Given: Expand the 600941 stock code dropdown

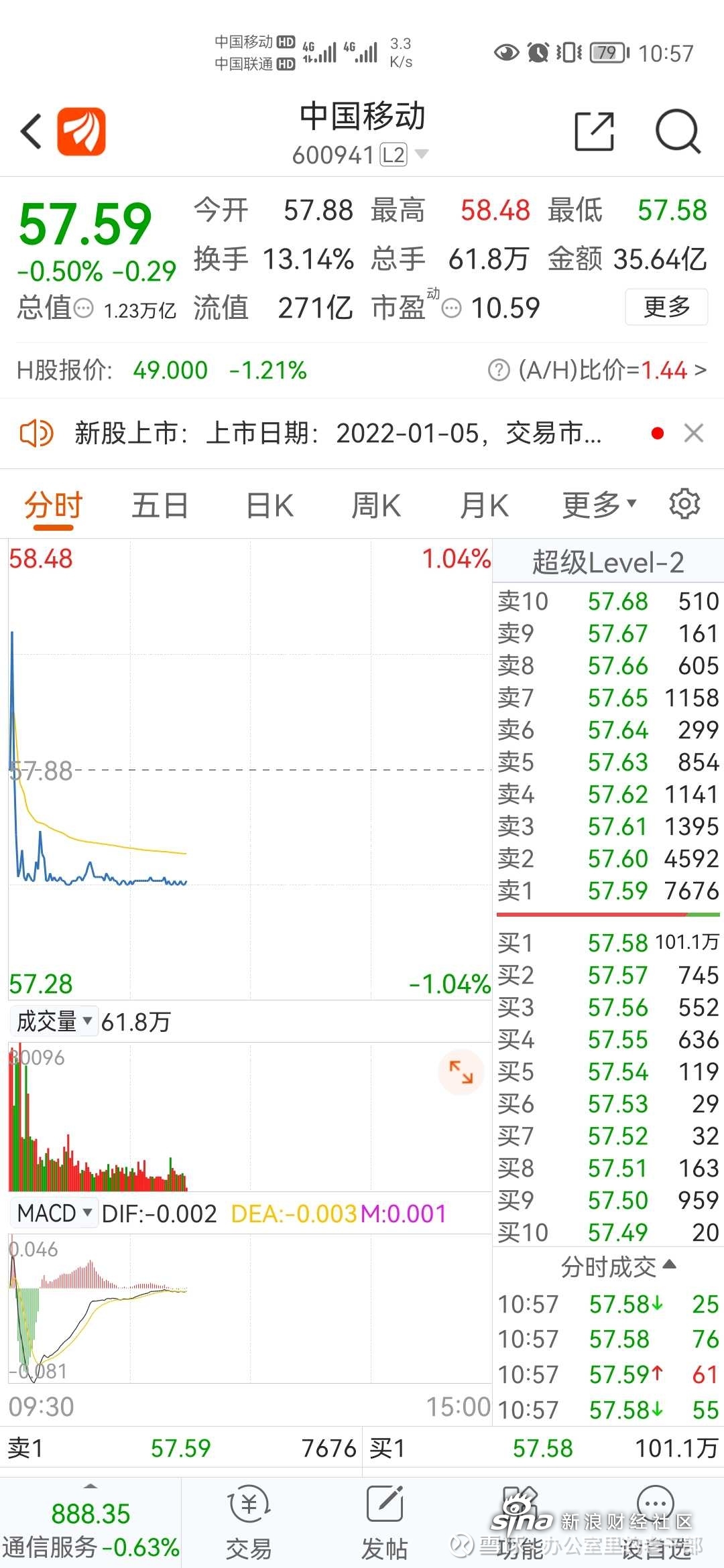Looking at the screenshot, I should pos(422,155).
